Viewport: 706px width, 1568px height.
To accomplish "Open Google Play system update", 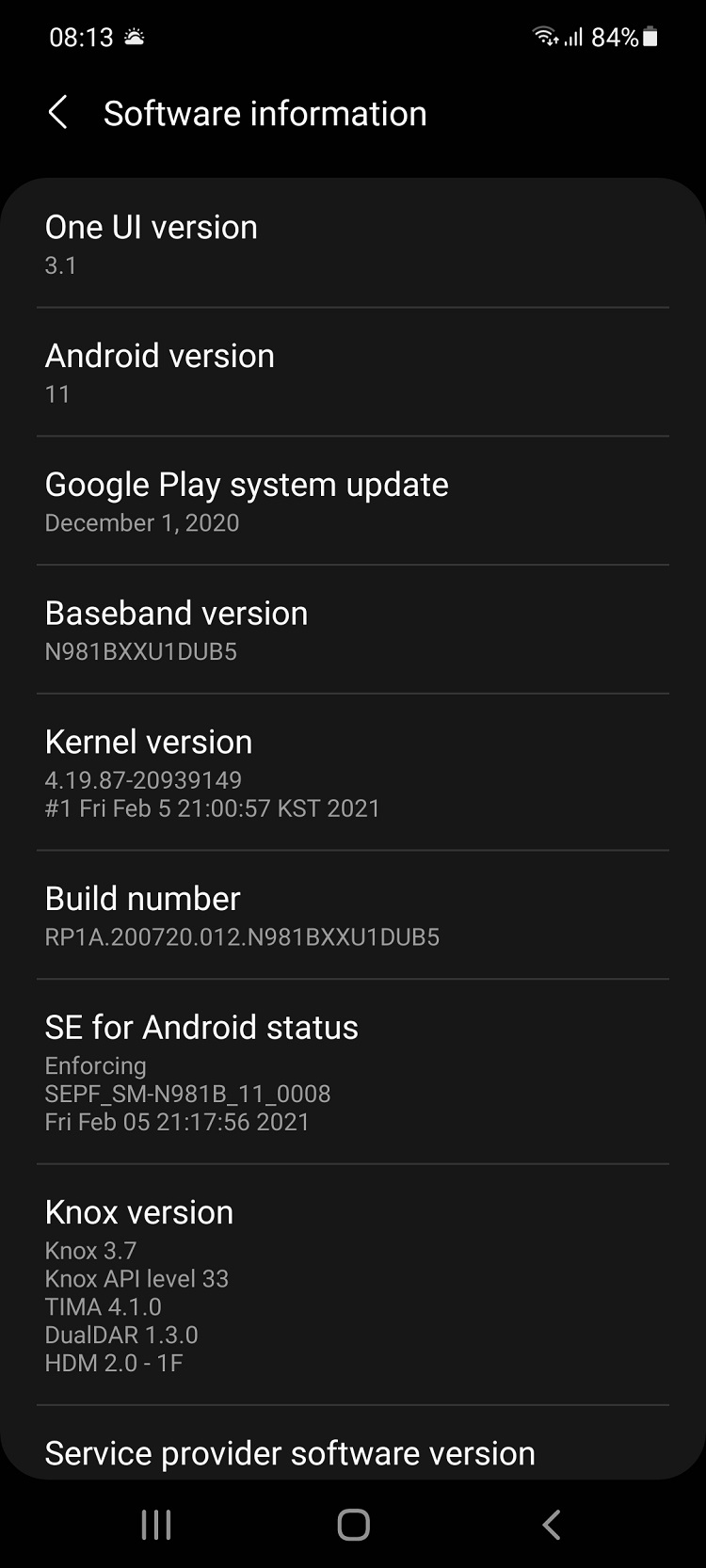I will click(353, 501).
